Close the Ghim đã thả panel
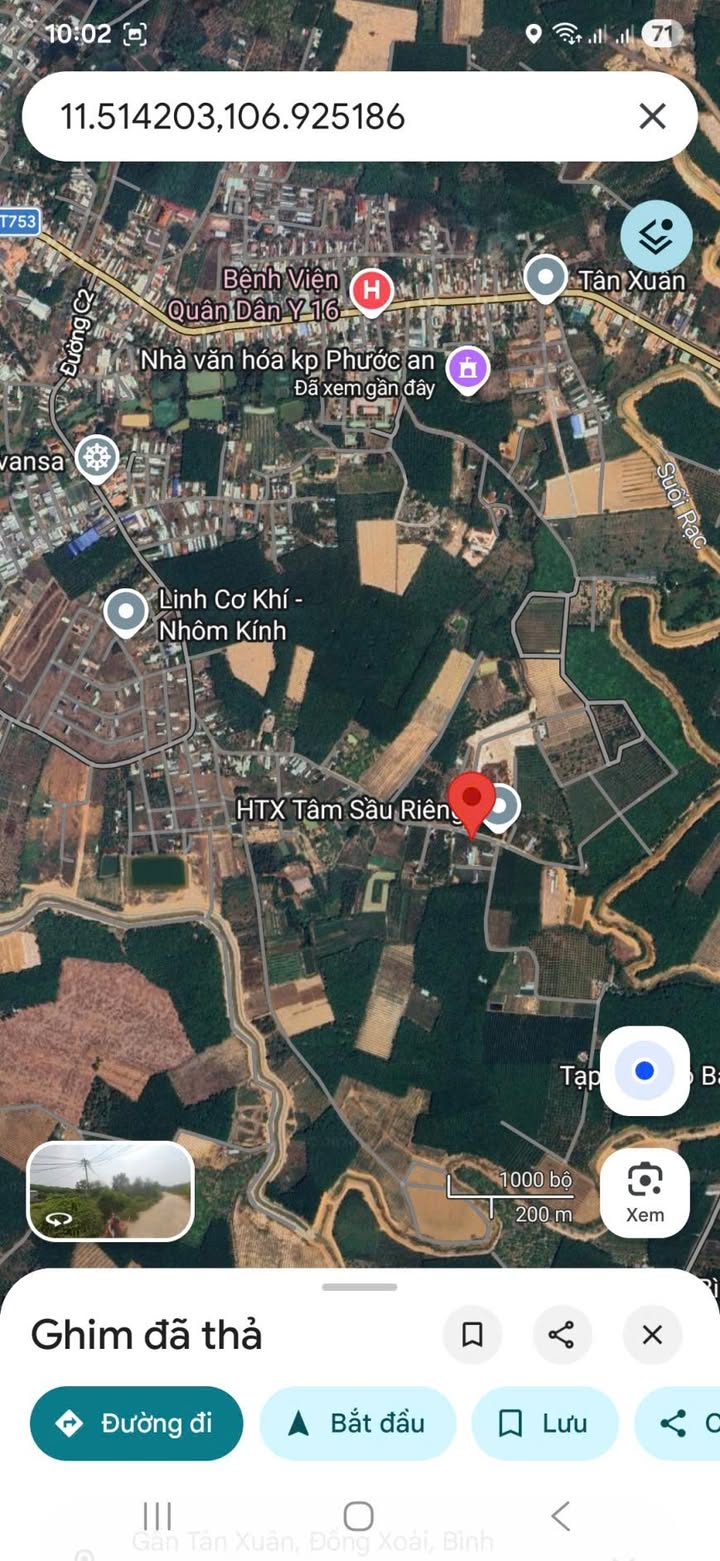This screenshot has height=1561, width=720. (x=652, y=1334)
